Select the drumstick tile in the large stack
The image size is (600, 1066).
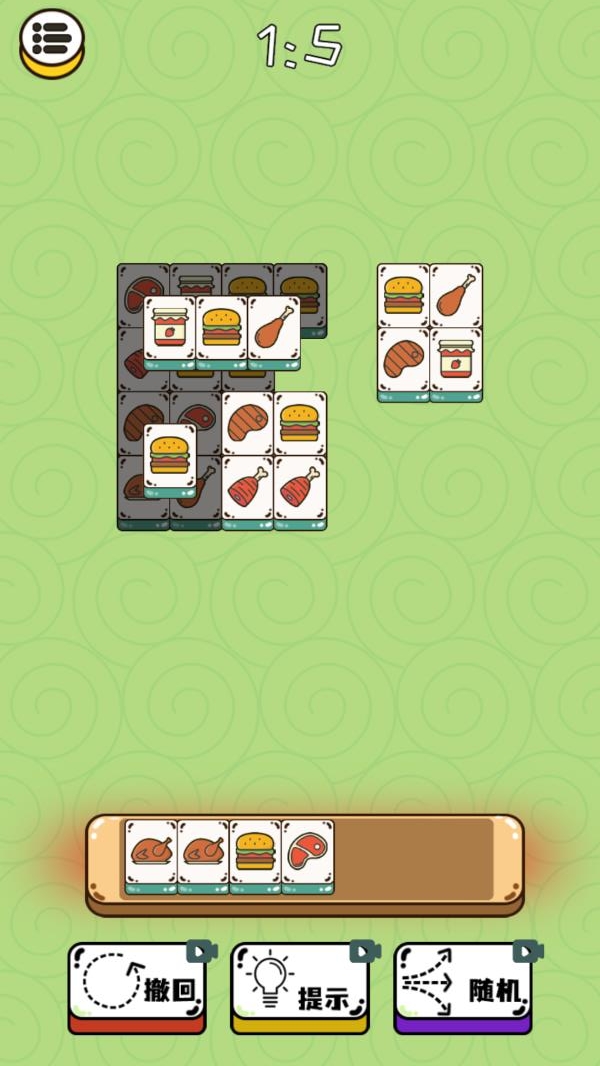274,329
